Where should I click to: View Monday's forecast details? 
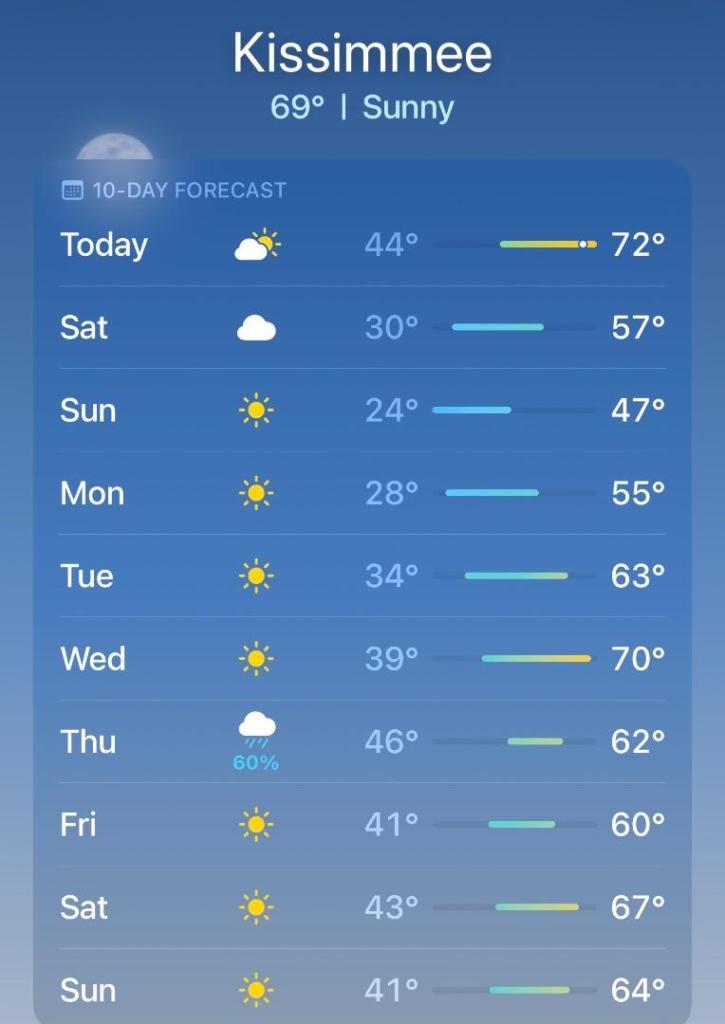coord(362,493)
